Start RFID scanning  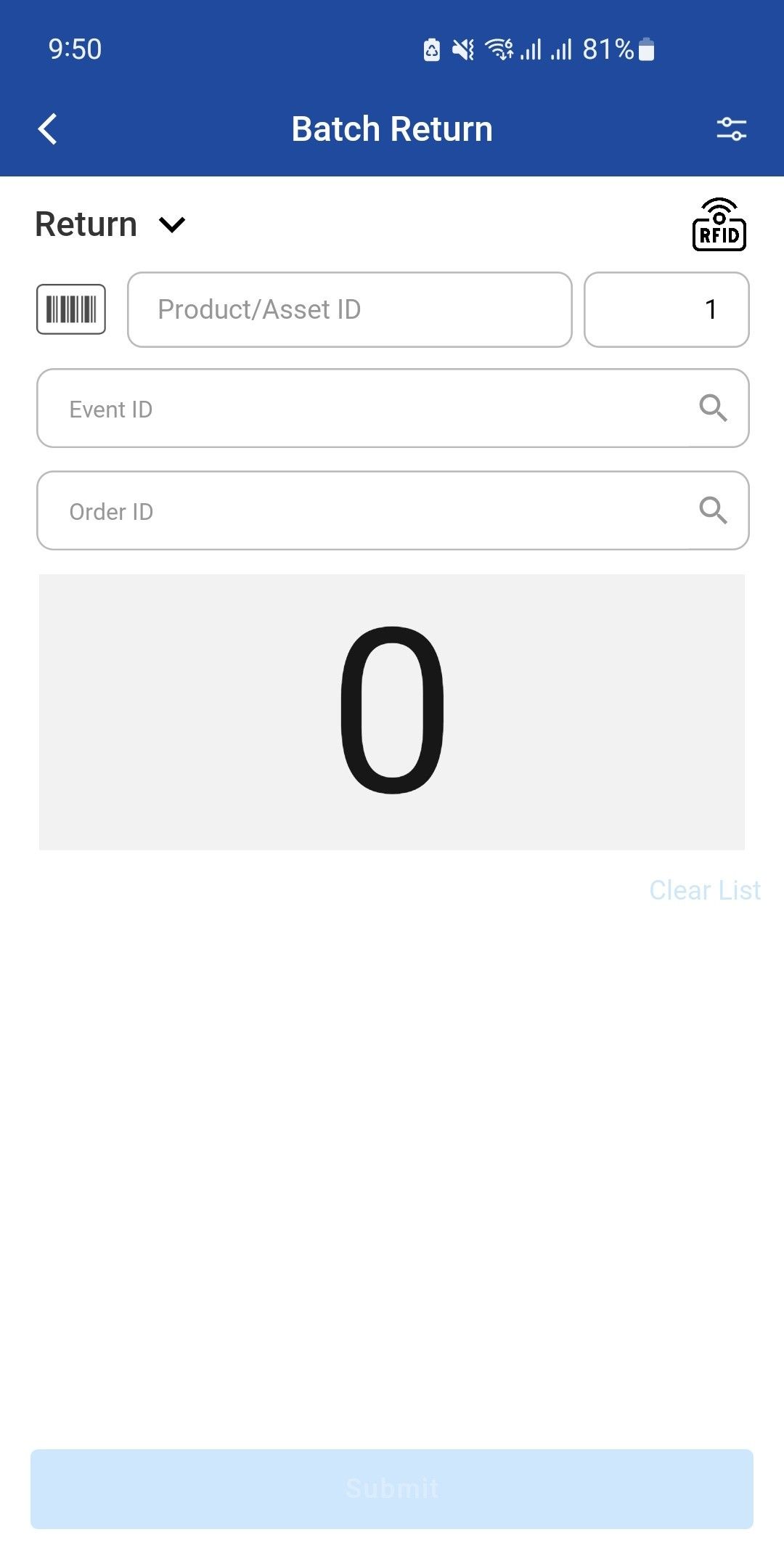click(x=719, y=225)
